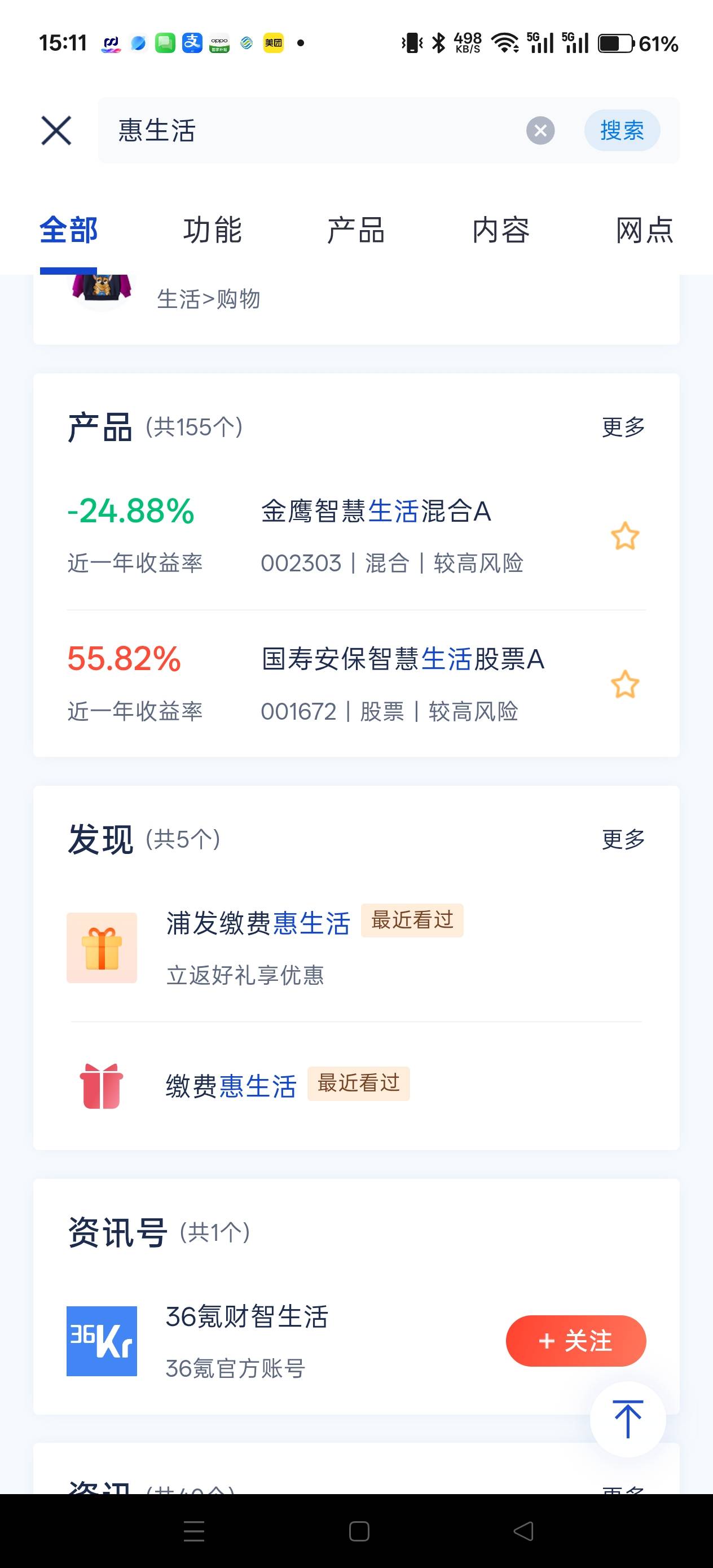Jump back to top with arrow button

628,1419
